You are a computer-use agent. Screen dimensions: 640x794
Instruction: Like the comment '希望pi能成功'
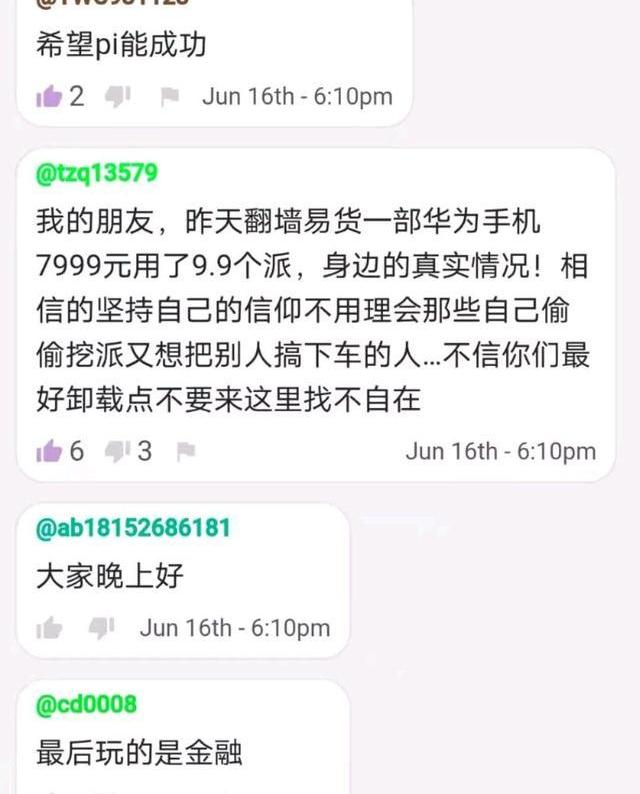coord(49,96)
